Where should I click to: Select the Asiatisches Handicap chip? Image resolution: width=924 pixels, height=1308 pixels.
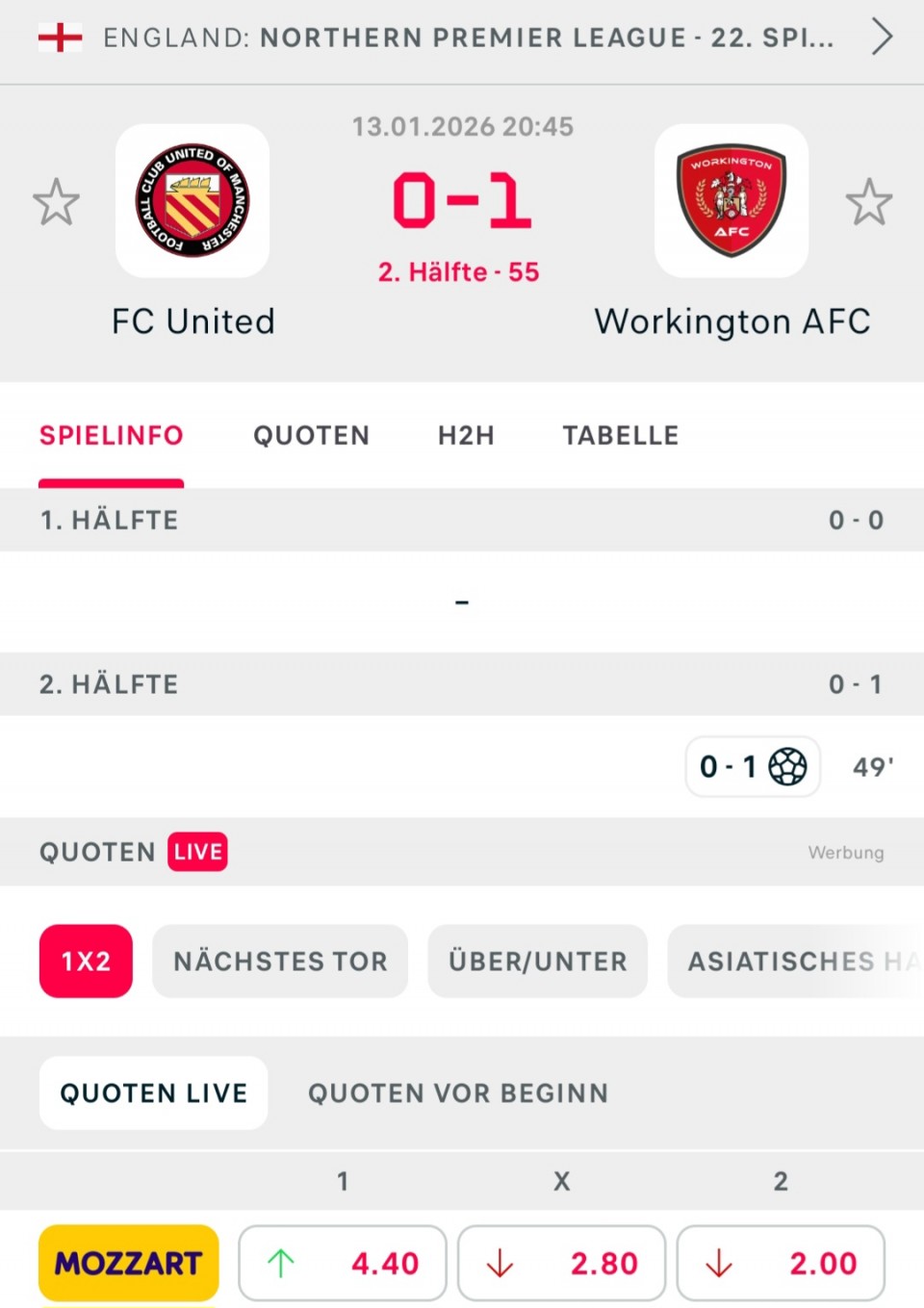click(x=795, y=961)
